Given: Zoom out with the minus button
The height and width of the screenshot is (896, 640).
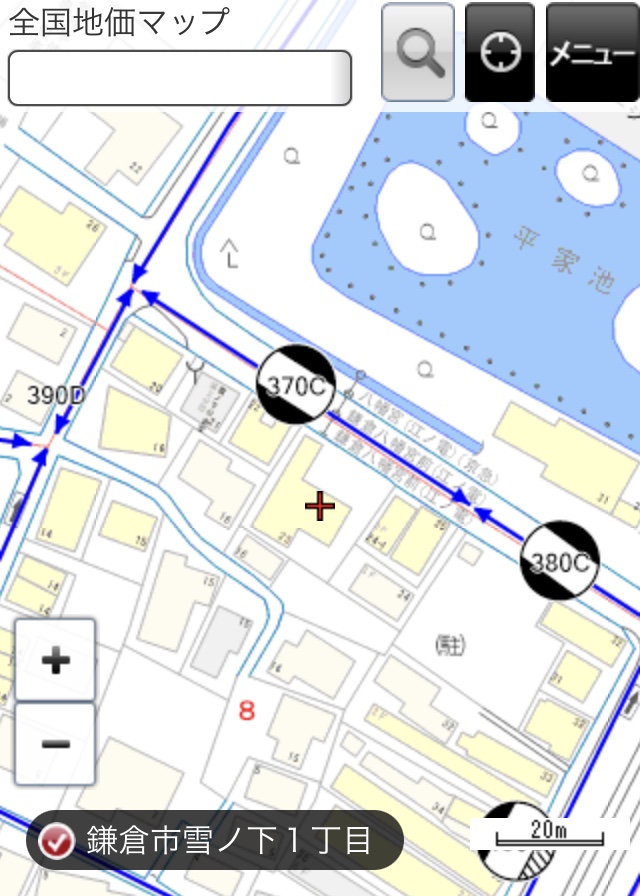Looking at the screenshot, I should pos(56,744).
